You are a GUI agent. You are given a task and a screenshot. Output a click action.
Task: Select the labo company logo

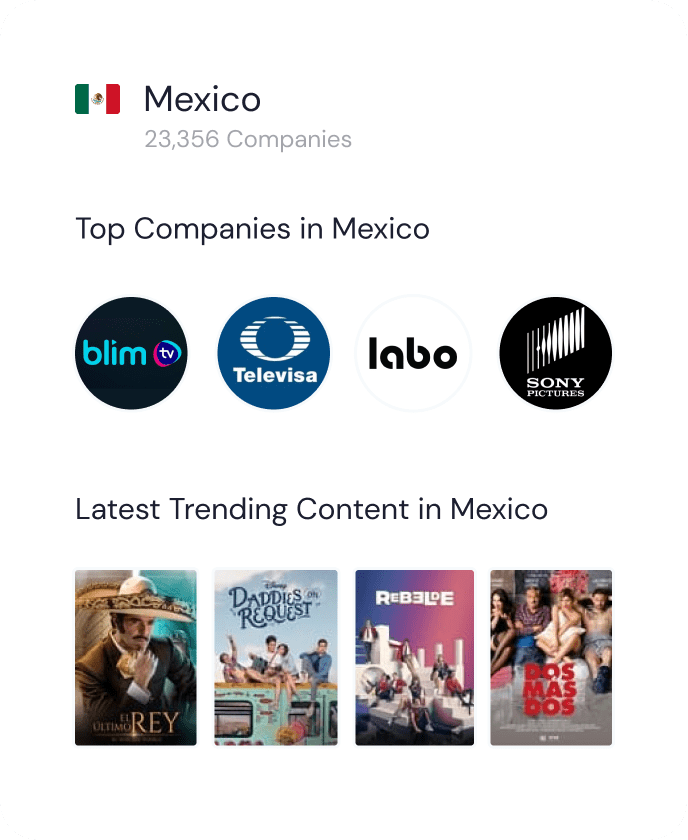413,353
